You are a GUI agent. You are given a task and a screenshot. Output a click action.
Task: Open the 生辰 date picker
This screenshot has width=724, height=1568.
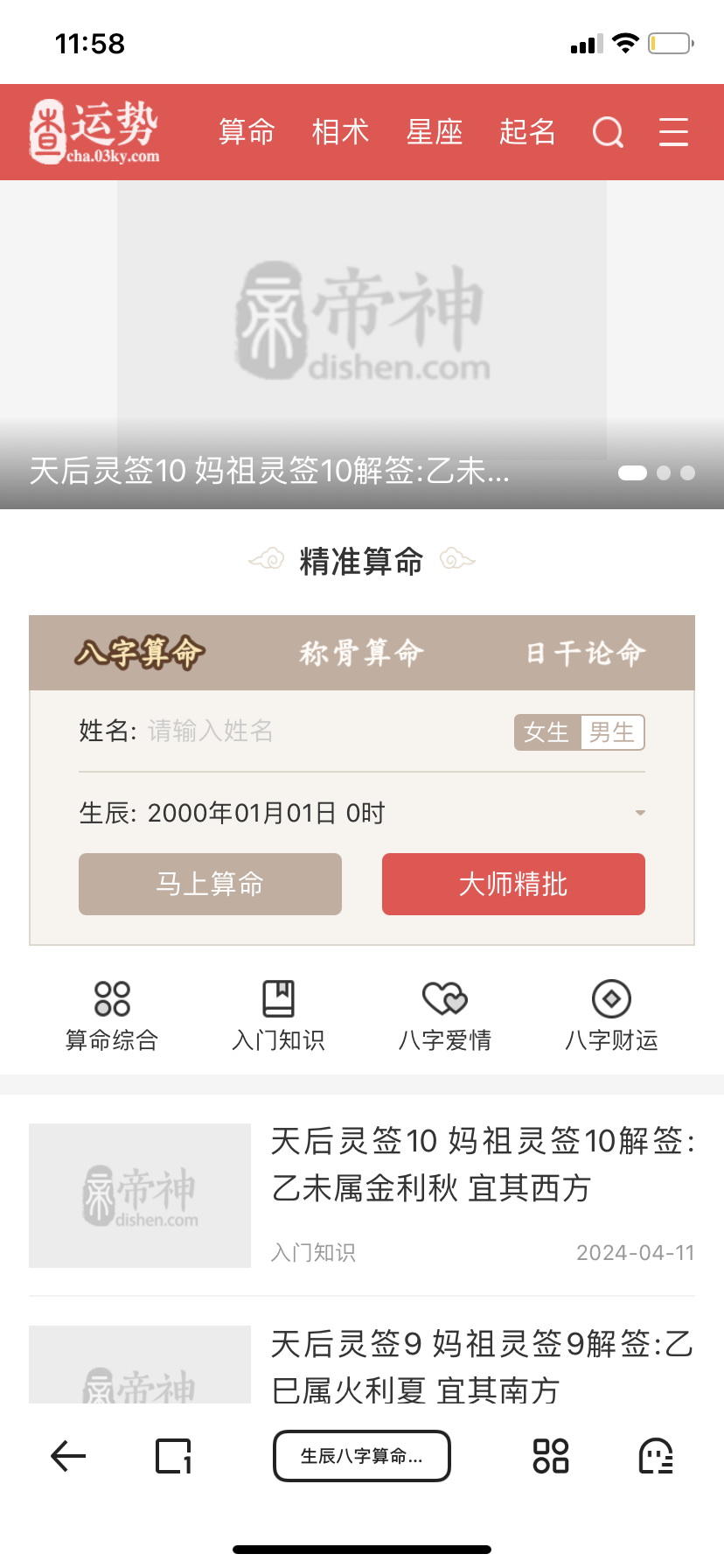point(362,813)
